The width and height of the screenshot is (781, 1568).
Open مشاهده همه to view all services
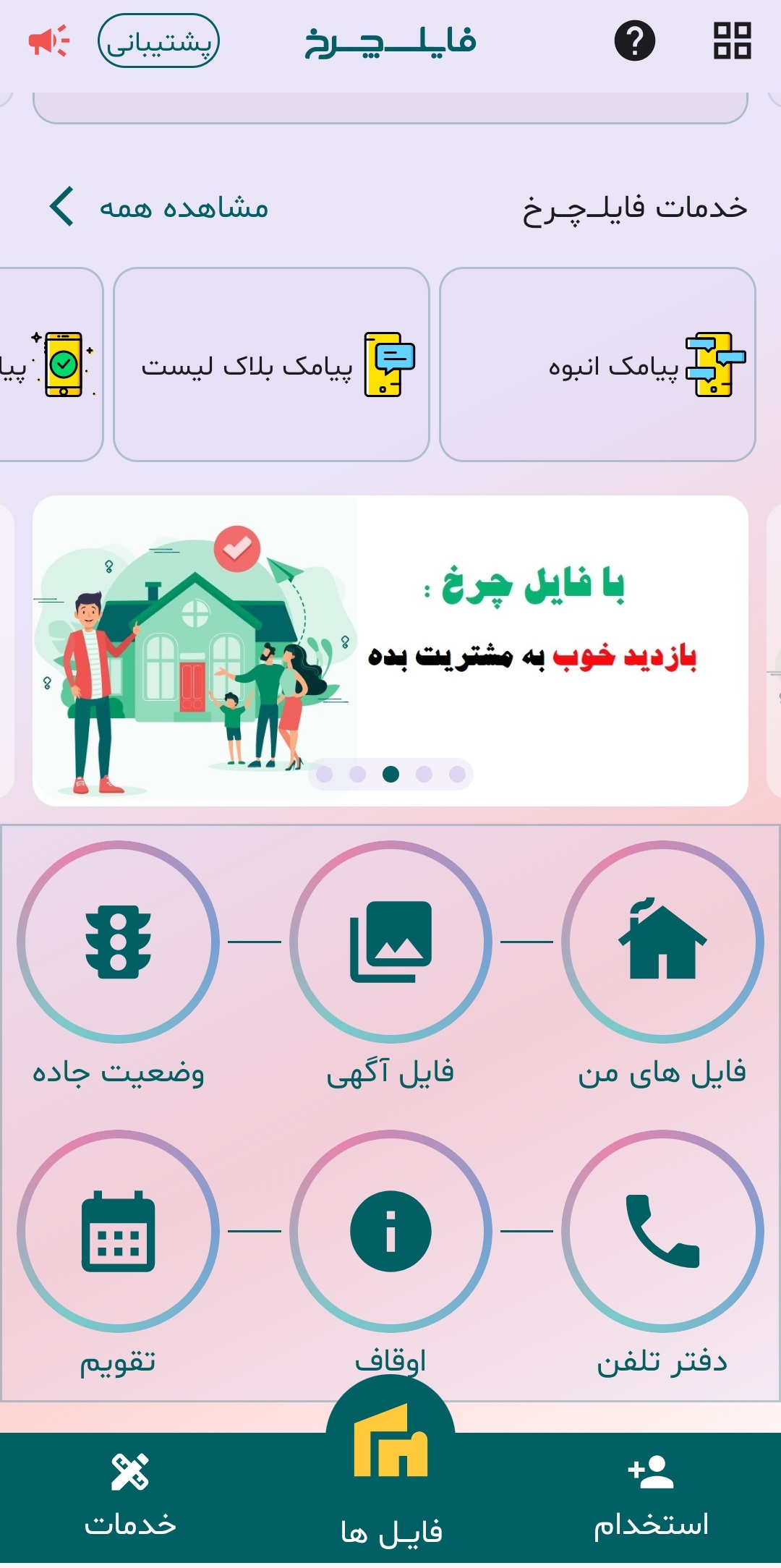(159, 208)
